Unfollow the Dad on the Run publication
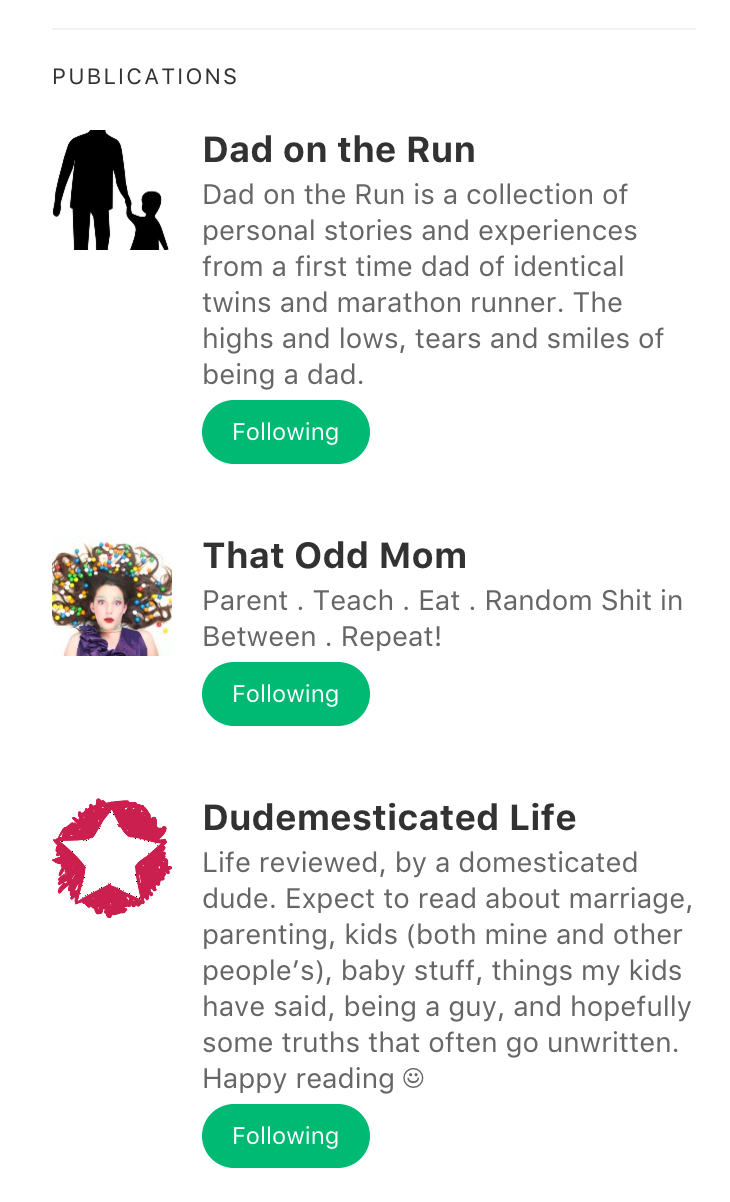This screenshot has height=1202, width=730. coord(286,432)
